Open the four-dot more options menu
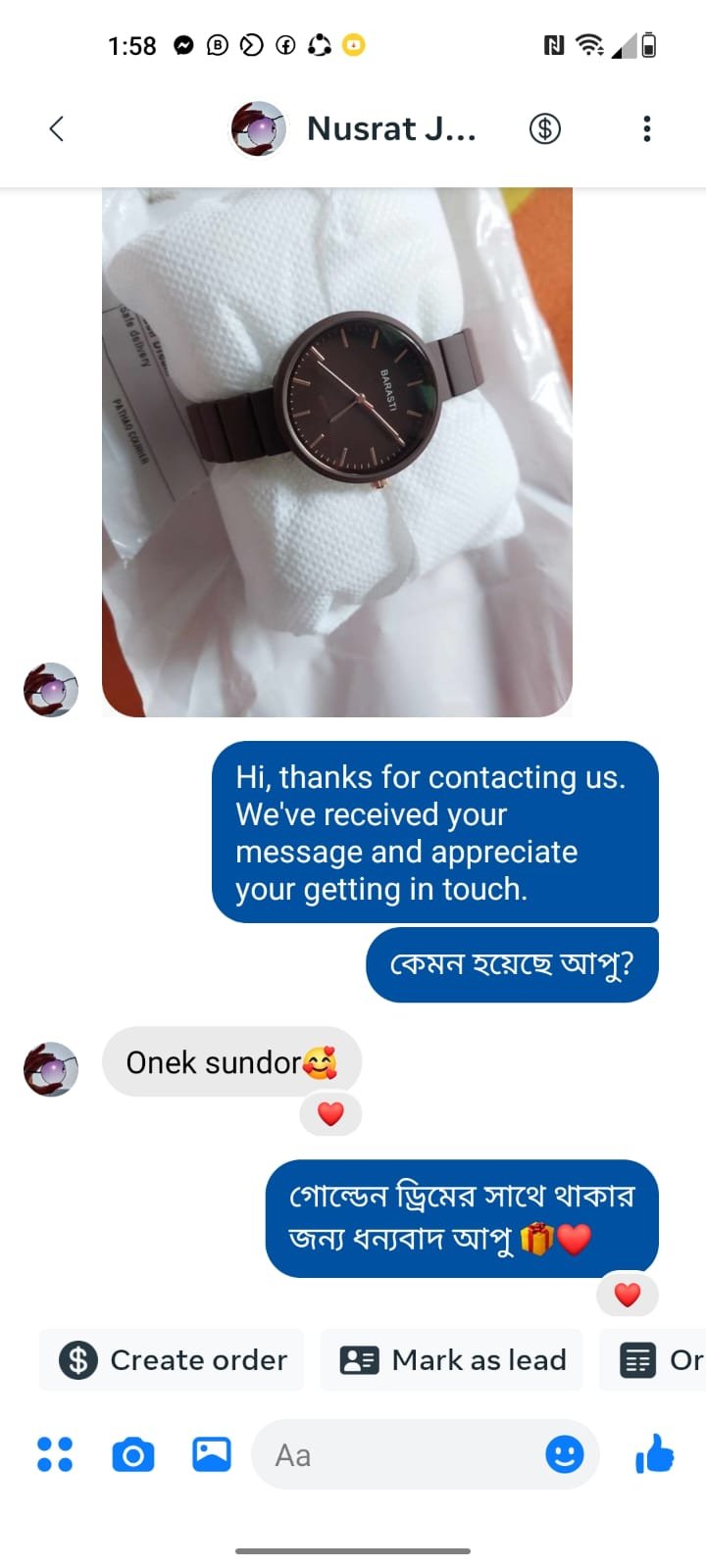Viewport: 706px width, 1568px height. coord(55,1454)
